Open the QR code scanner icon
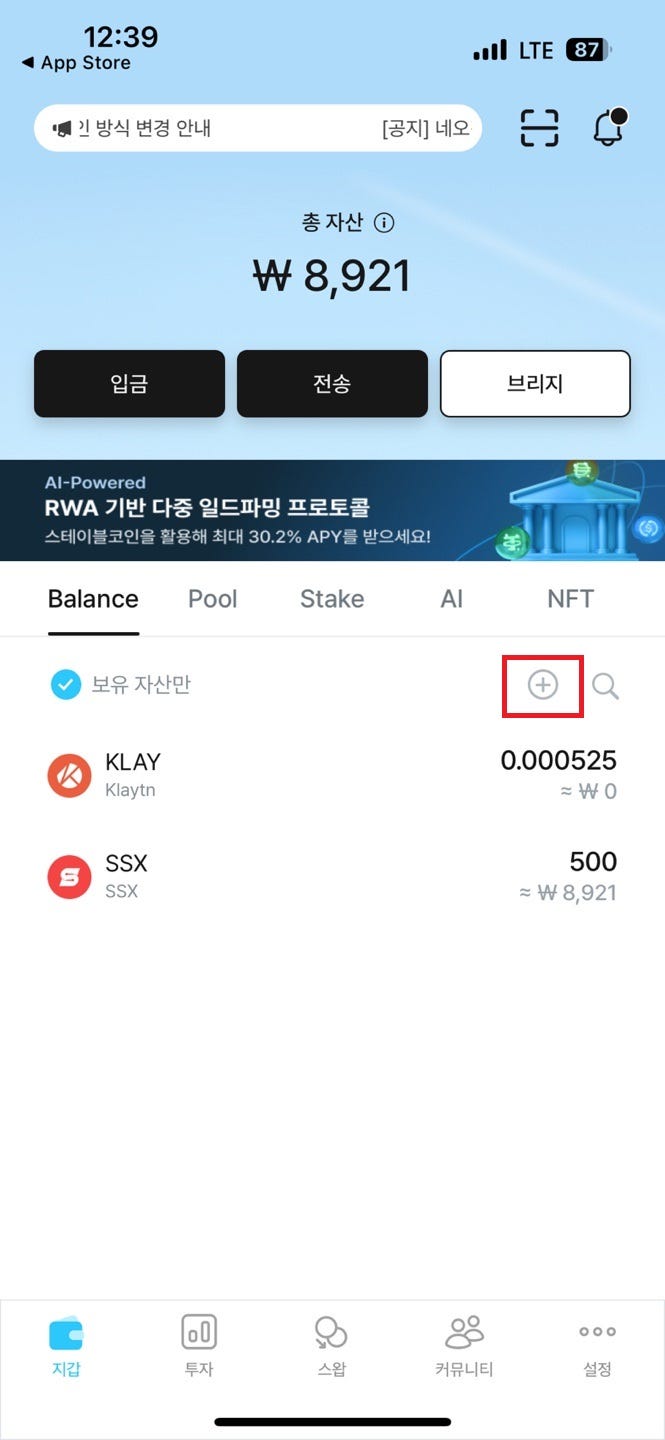 click(x=539, y=128)
